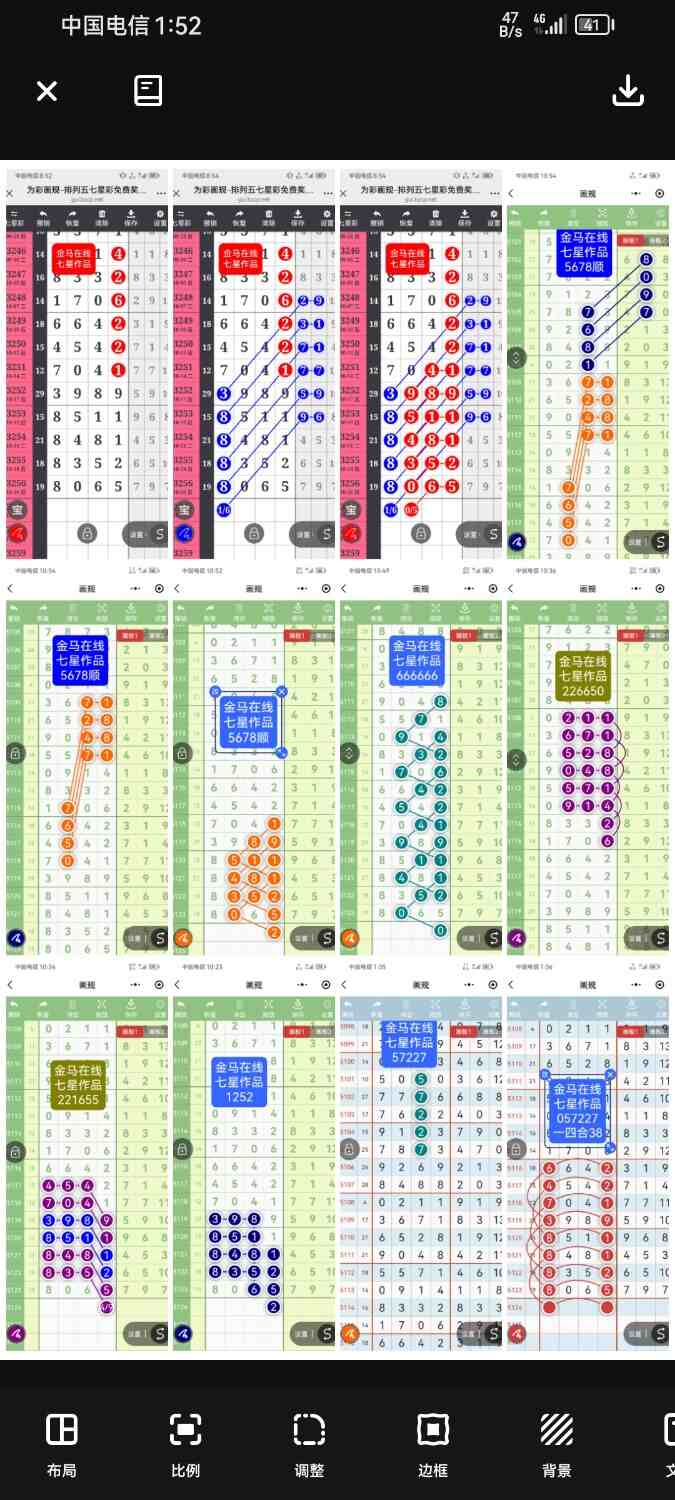Image resolution: width=675 pixels, height=1500 pixels.
Task: Close the collage editor
Action: (47, 92)
